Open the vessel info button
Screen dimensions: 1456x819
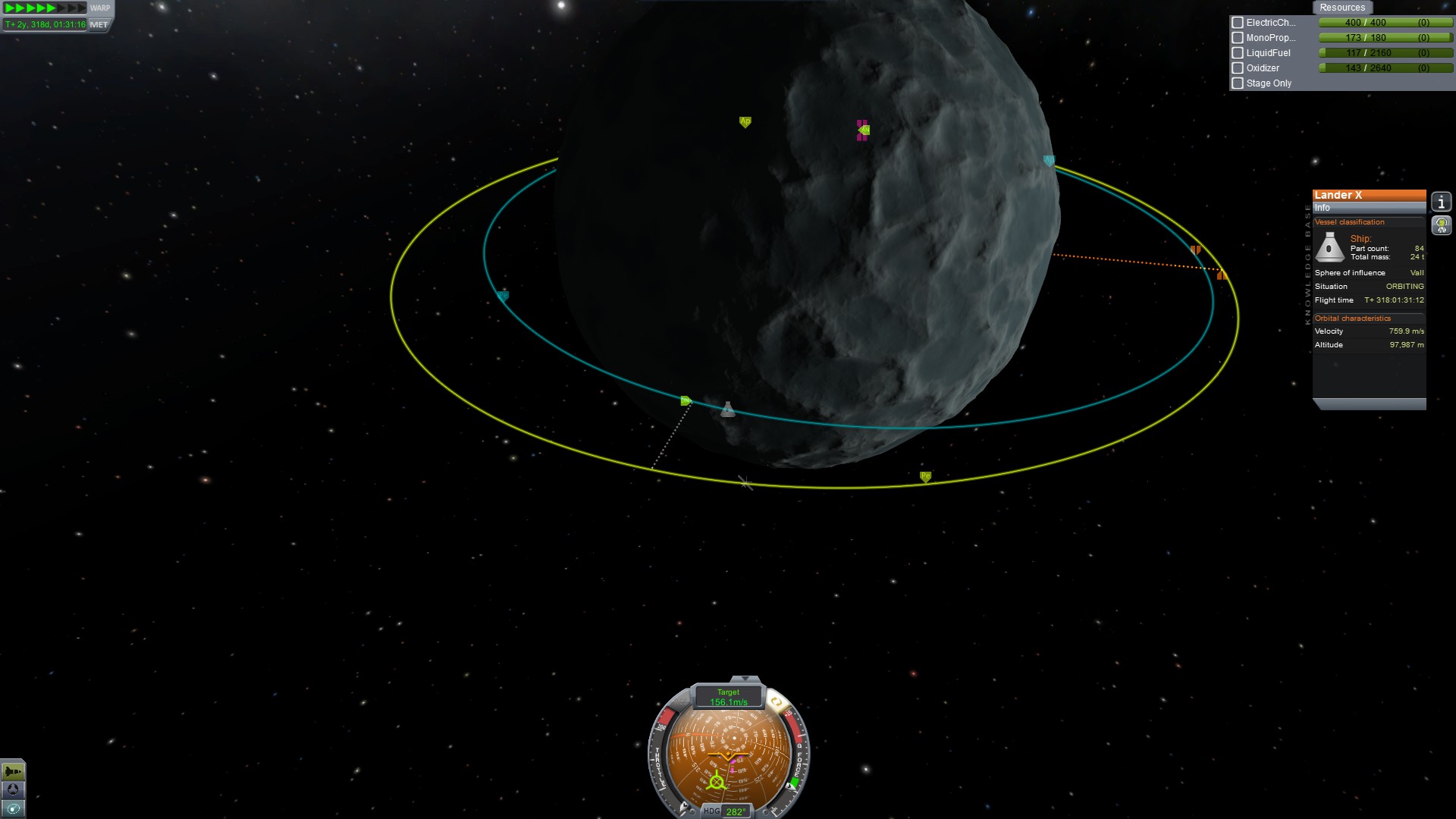coord(1441,202)
